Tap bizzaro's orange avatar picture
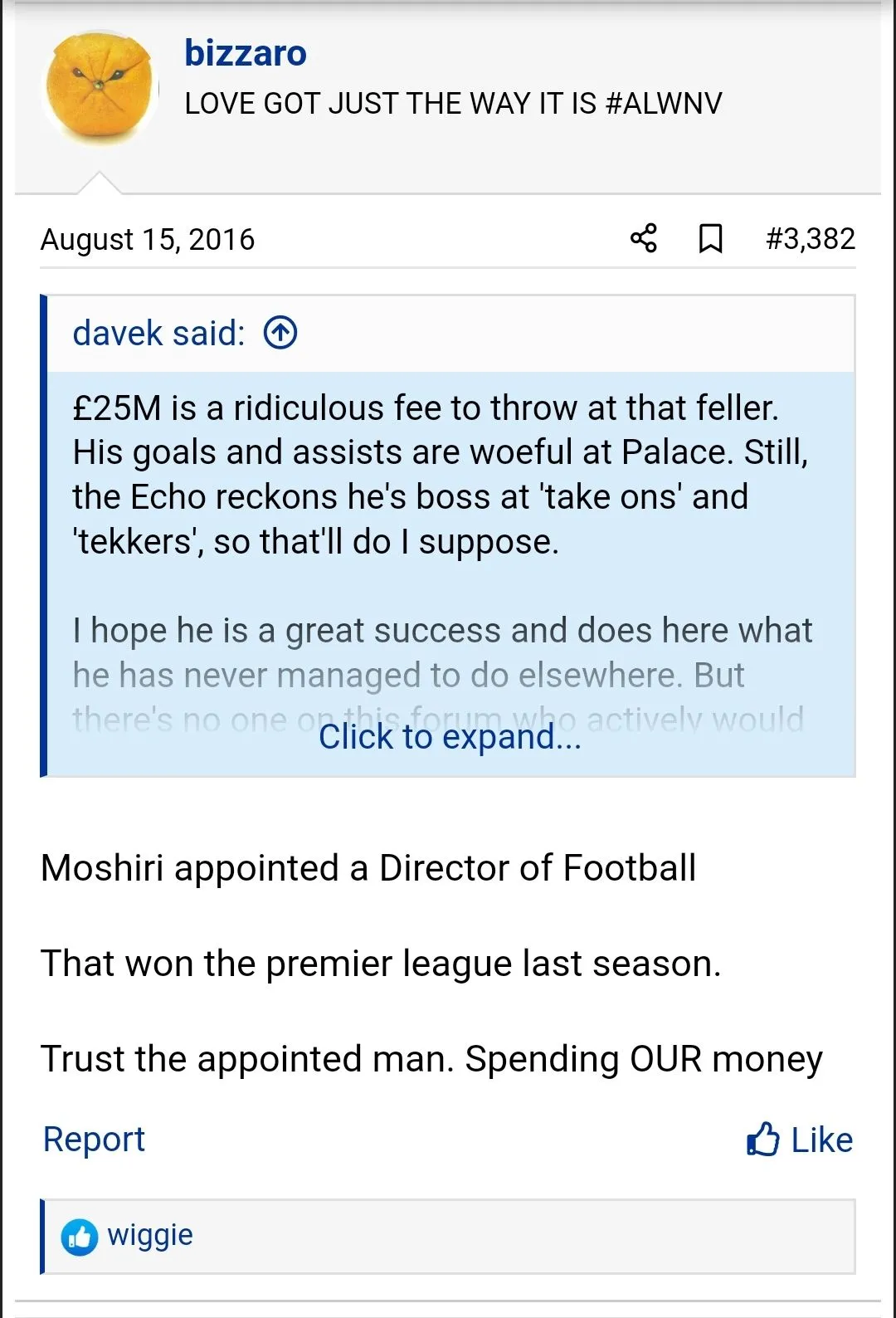 tap(100, 88)
